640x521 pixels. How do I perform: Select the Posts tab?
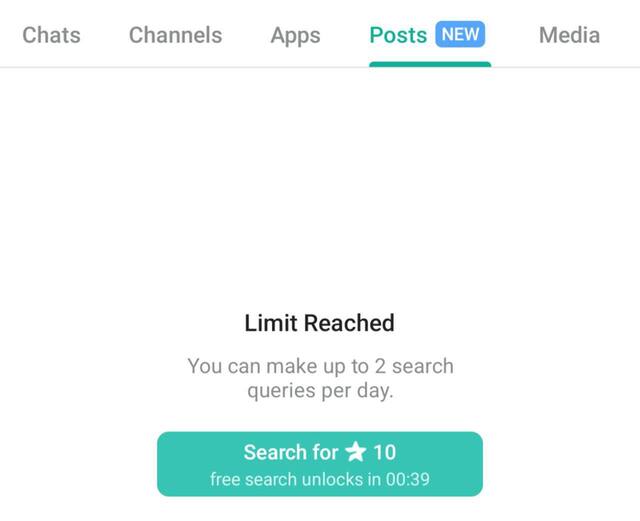[x=427, y=35]
